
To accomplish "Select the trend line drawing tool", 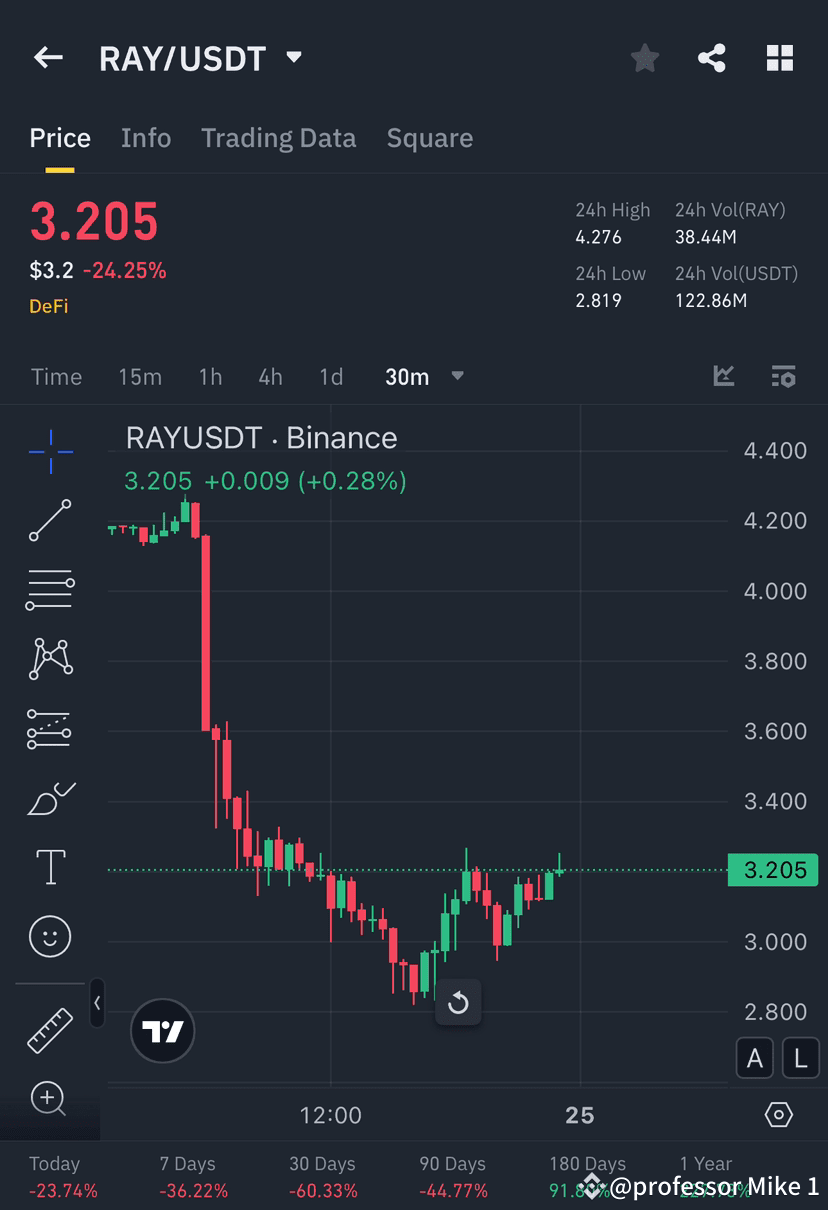I will 50,521.
